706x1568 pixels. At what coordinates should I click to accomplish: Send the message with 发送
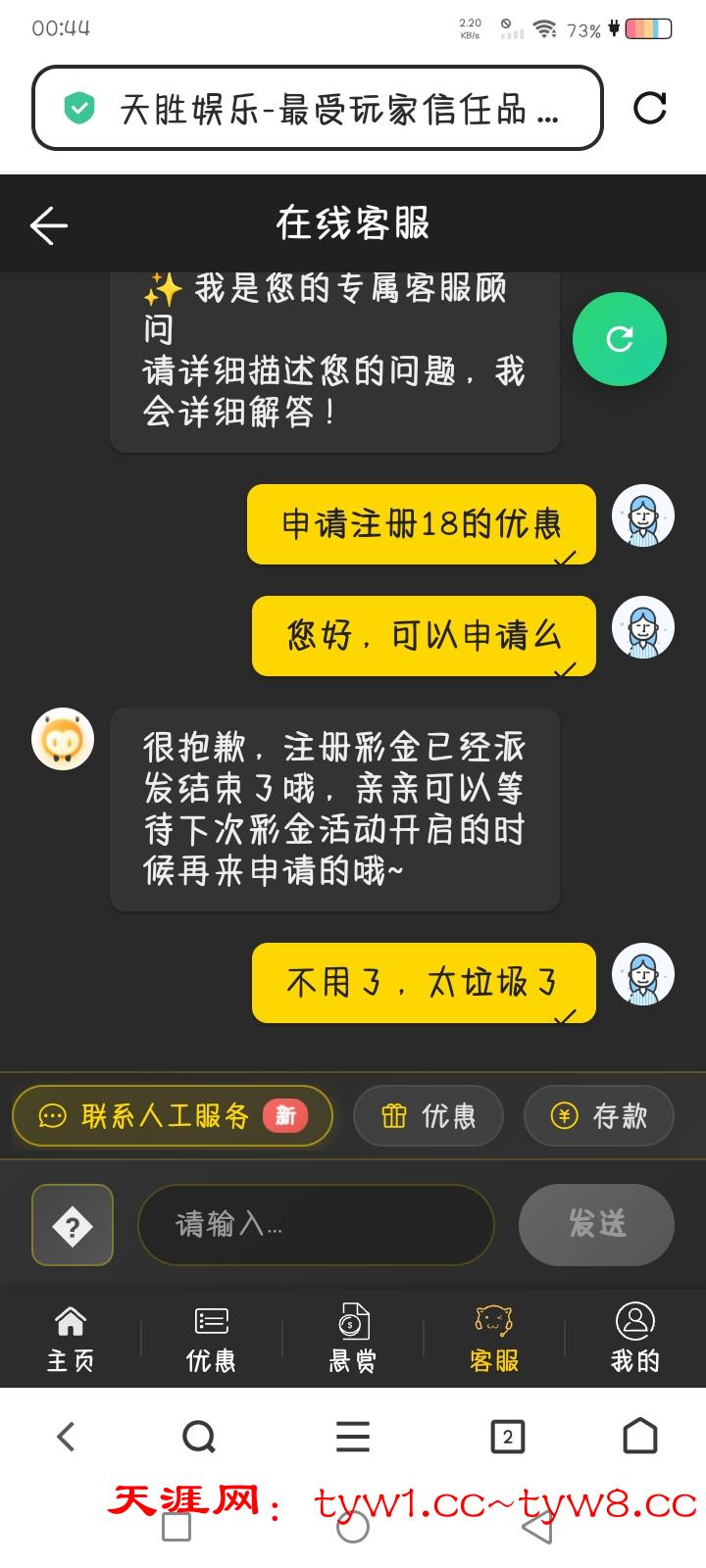click(x=596, y=1225)
